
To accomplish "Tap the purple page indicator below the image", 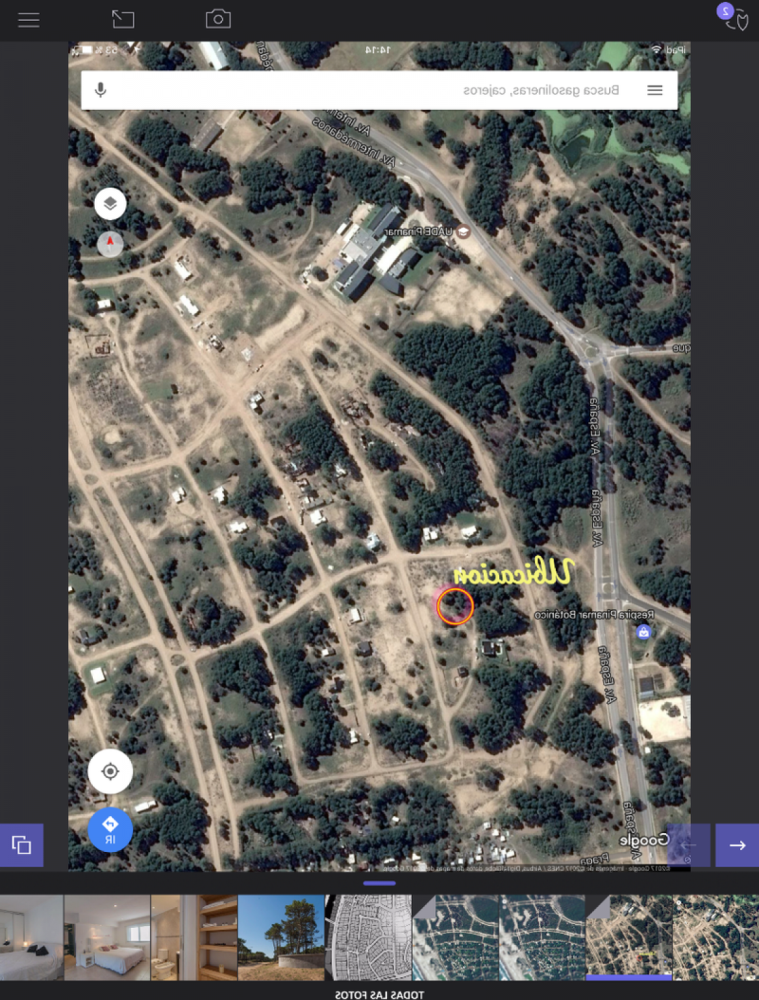I will click(x=379, y=884).
